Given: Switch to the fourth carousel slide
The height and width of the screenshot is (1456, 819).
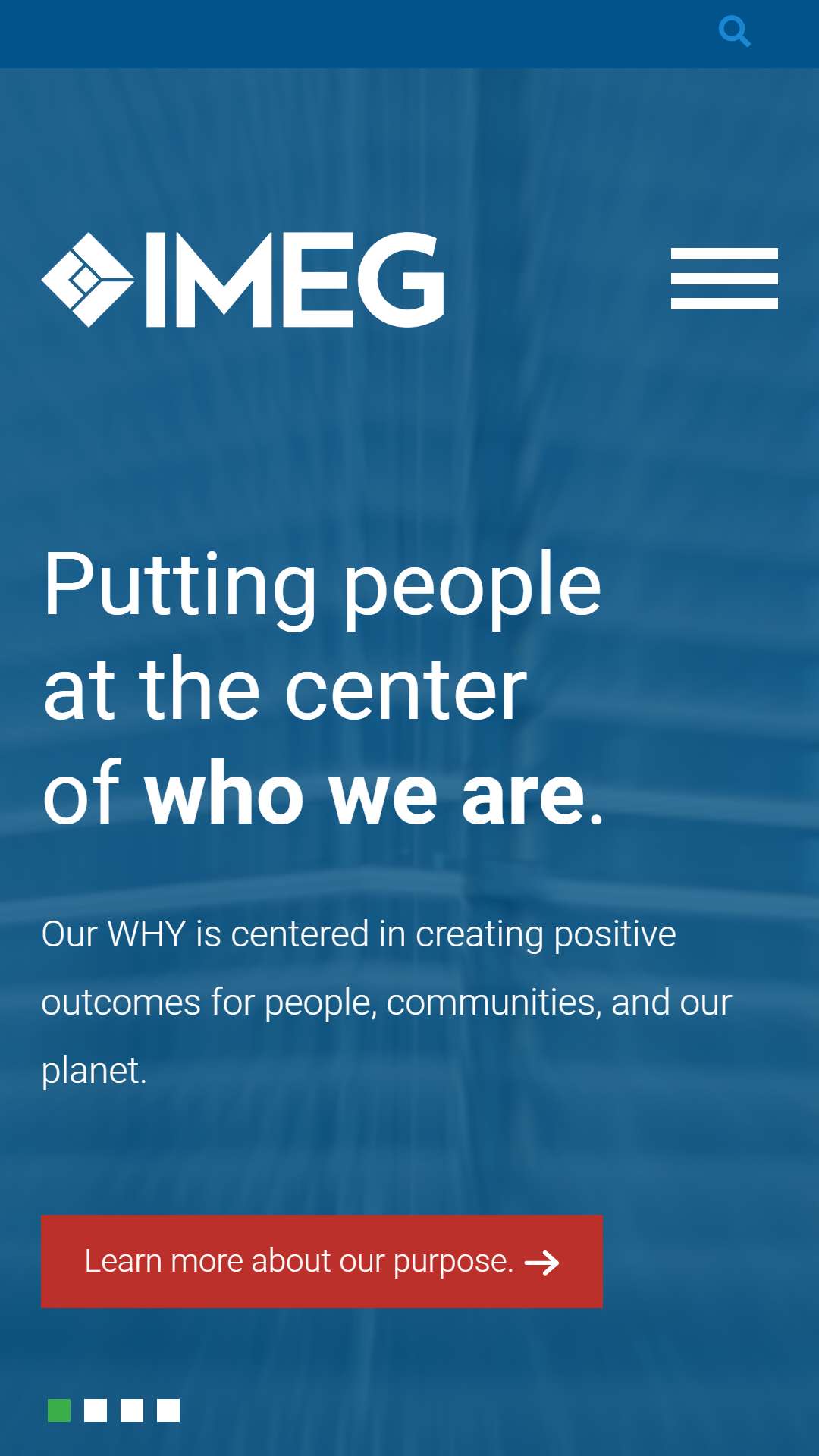Looking at the screenshot, I should click(x=168, y=1410).
